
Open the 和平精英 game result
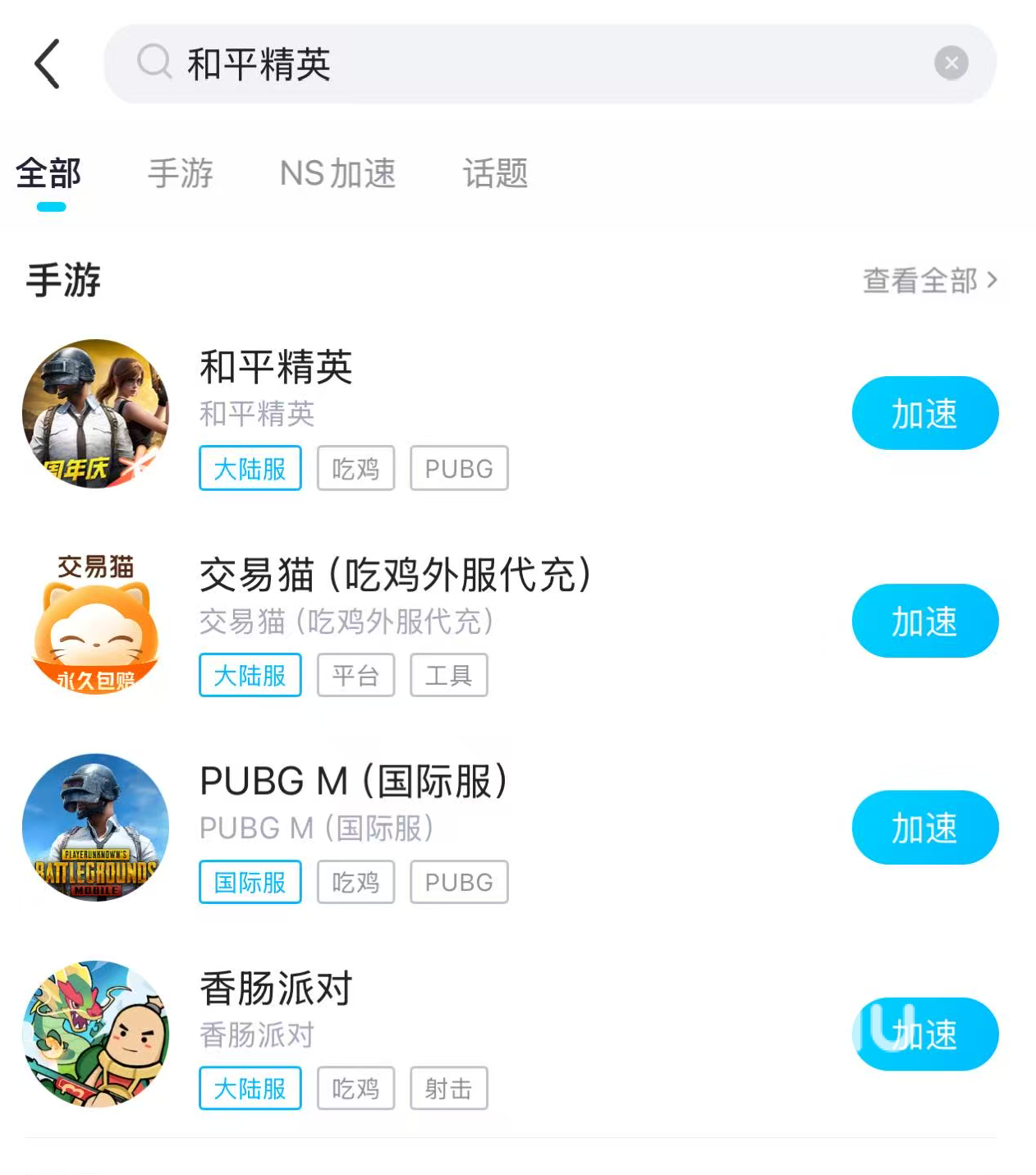277,367
